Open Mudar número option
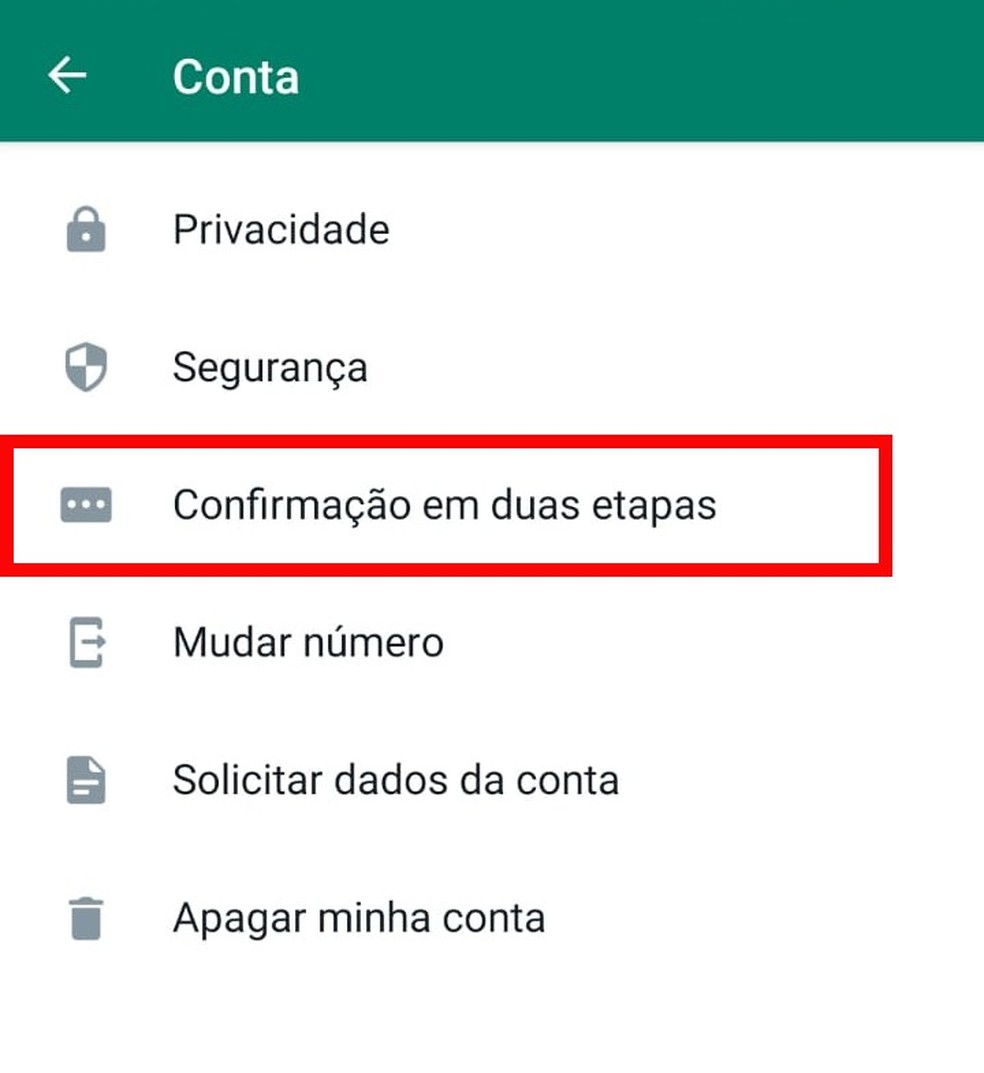The width and height of the screenshot is (984, 1073). click(x=308, y=643)
